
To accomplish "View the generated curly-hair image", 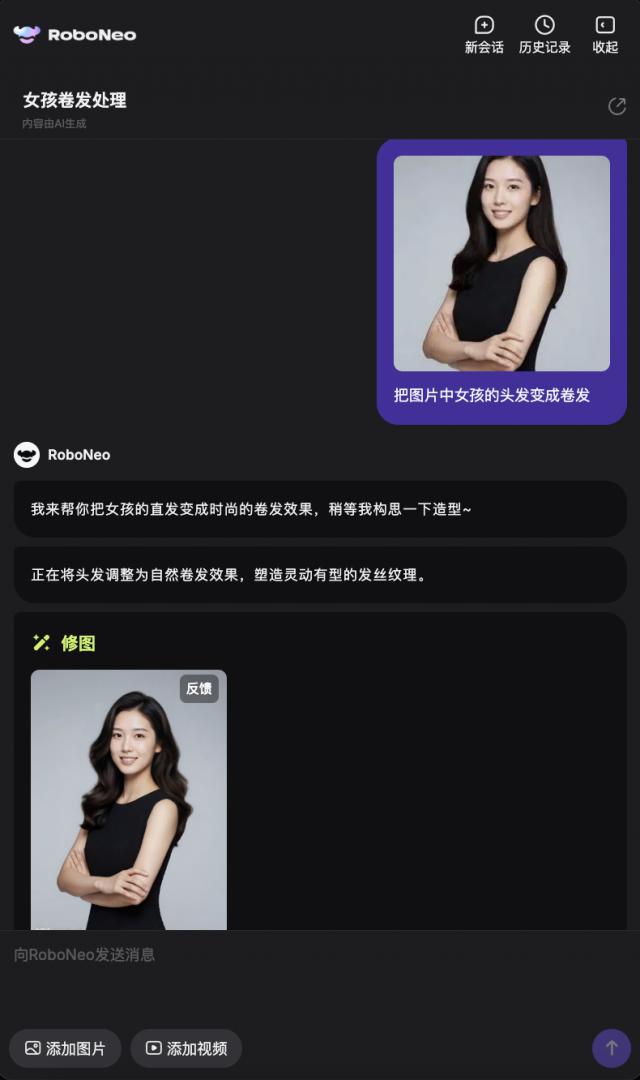I will (x=128, y=800).
